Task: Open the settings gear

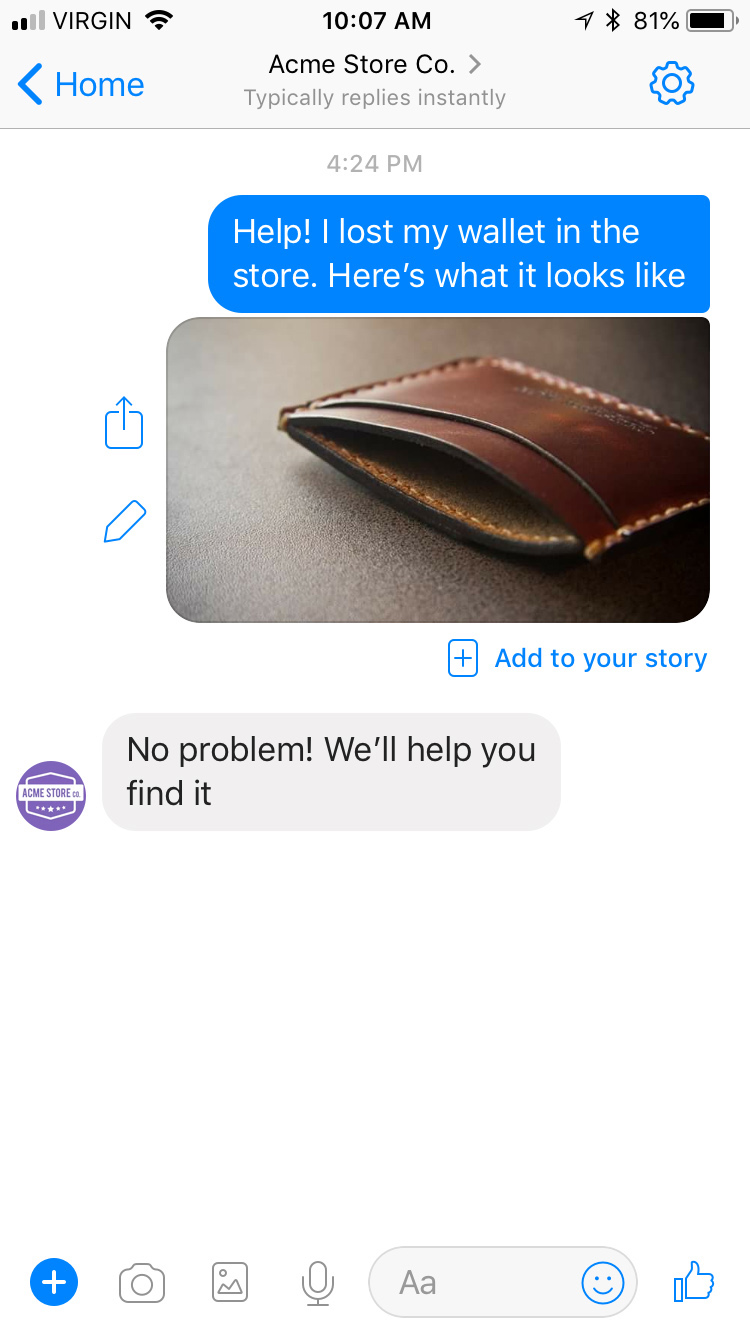Action: [x=671, y=84]
